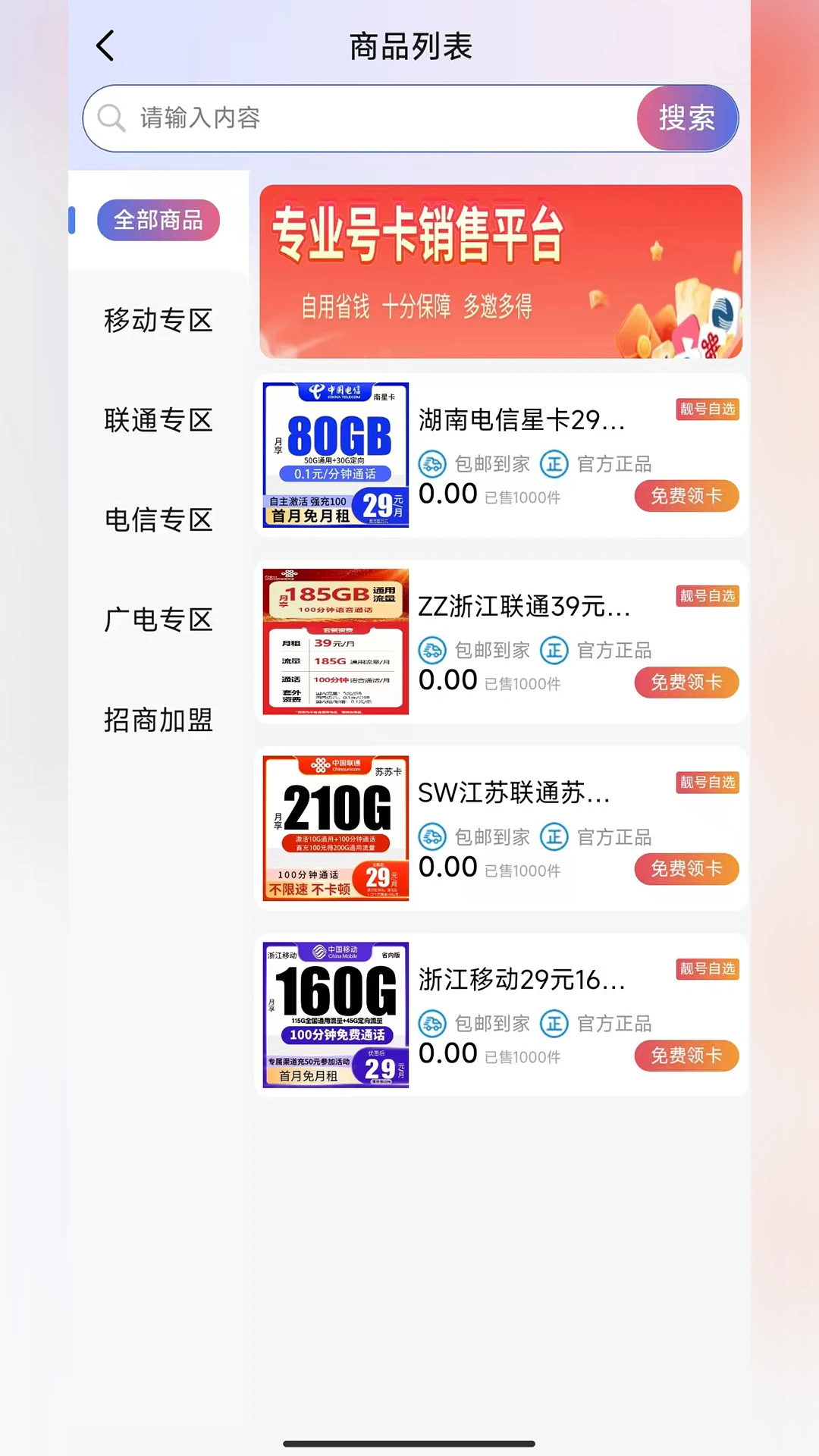Click the 靓号自选 badge on SW江苏联通苏

tap(706, 783)
